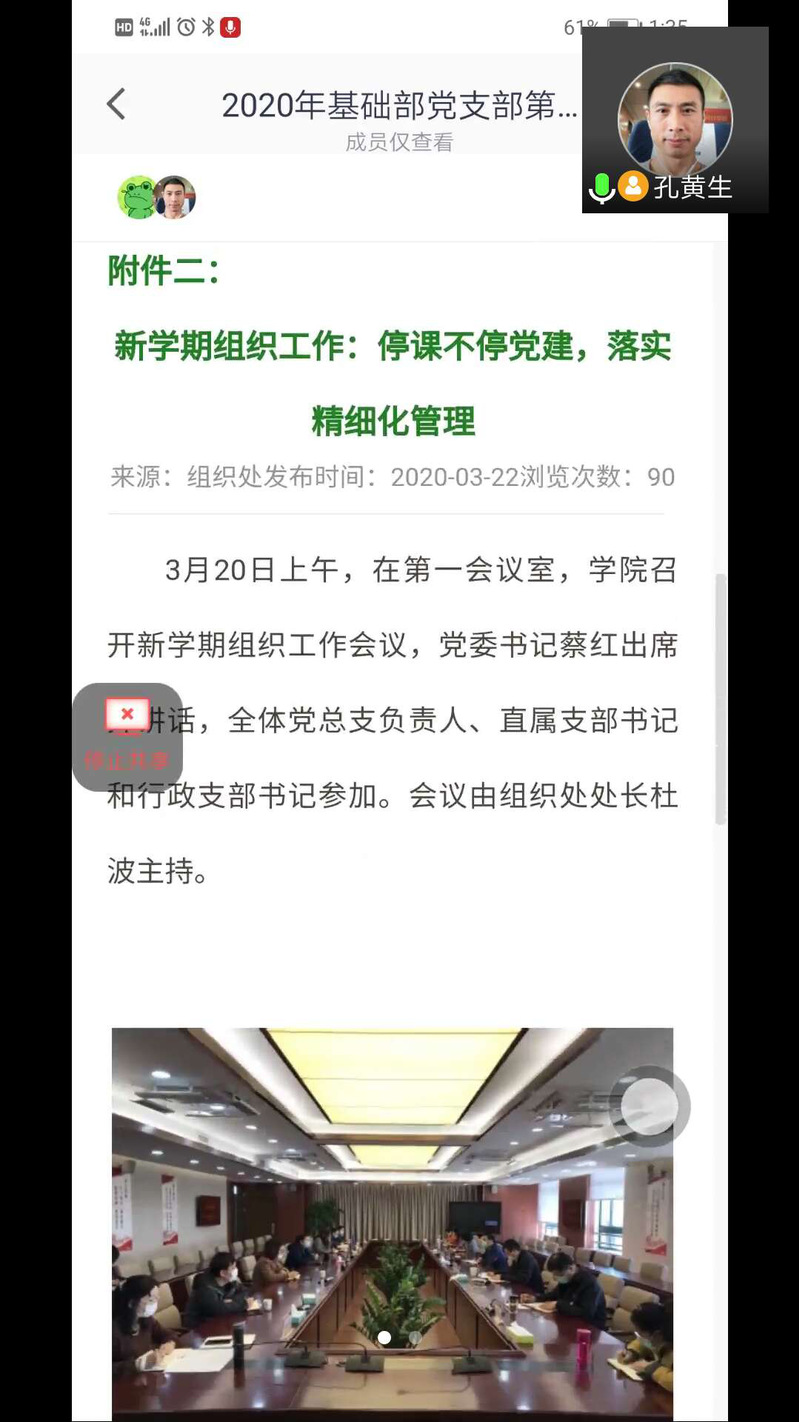This screenshot has width=799, height=1422.
Task: View the meeting room photo full screen
Action: pos(392,1220)
